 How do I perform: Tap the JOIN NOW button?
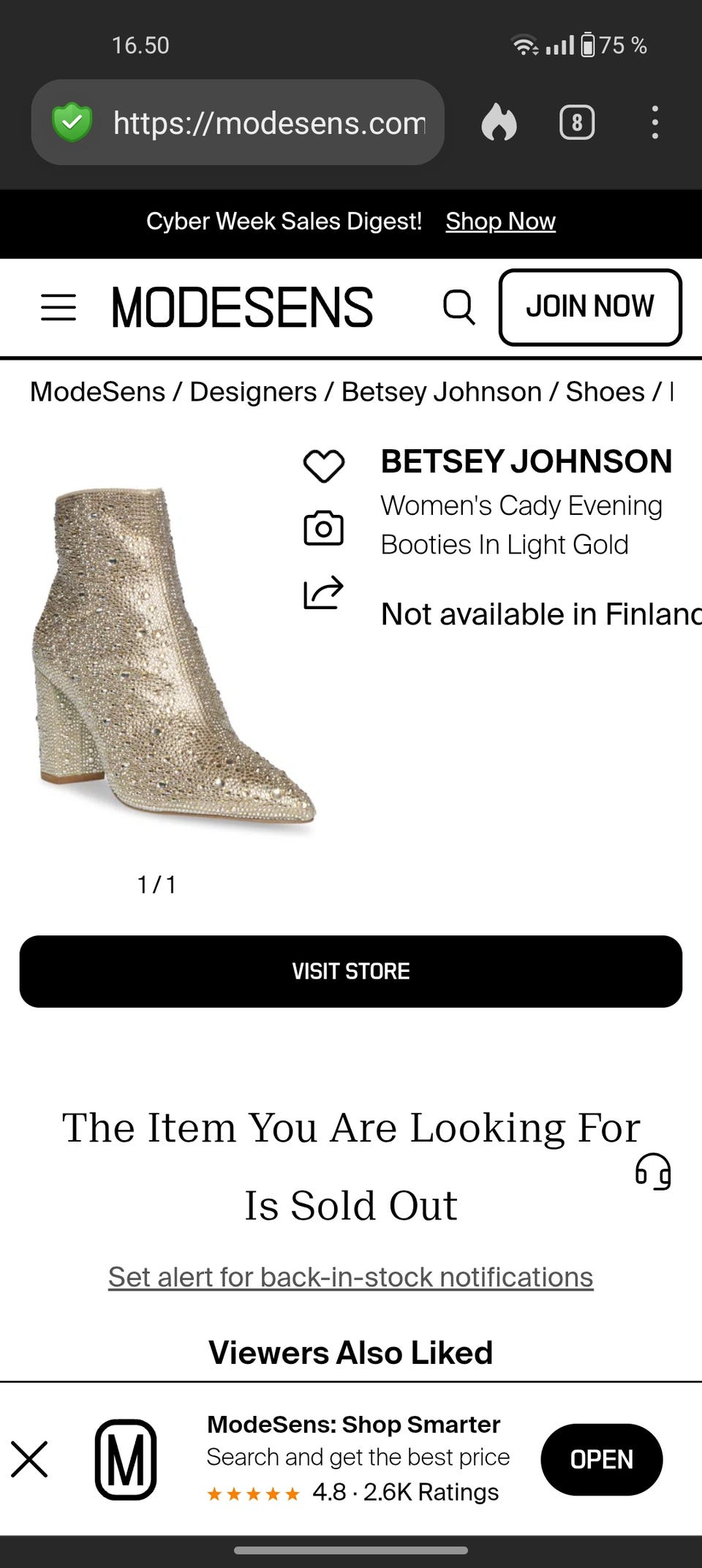tap(590, 307)
